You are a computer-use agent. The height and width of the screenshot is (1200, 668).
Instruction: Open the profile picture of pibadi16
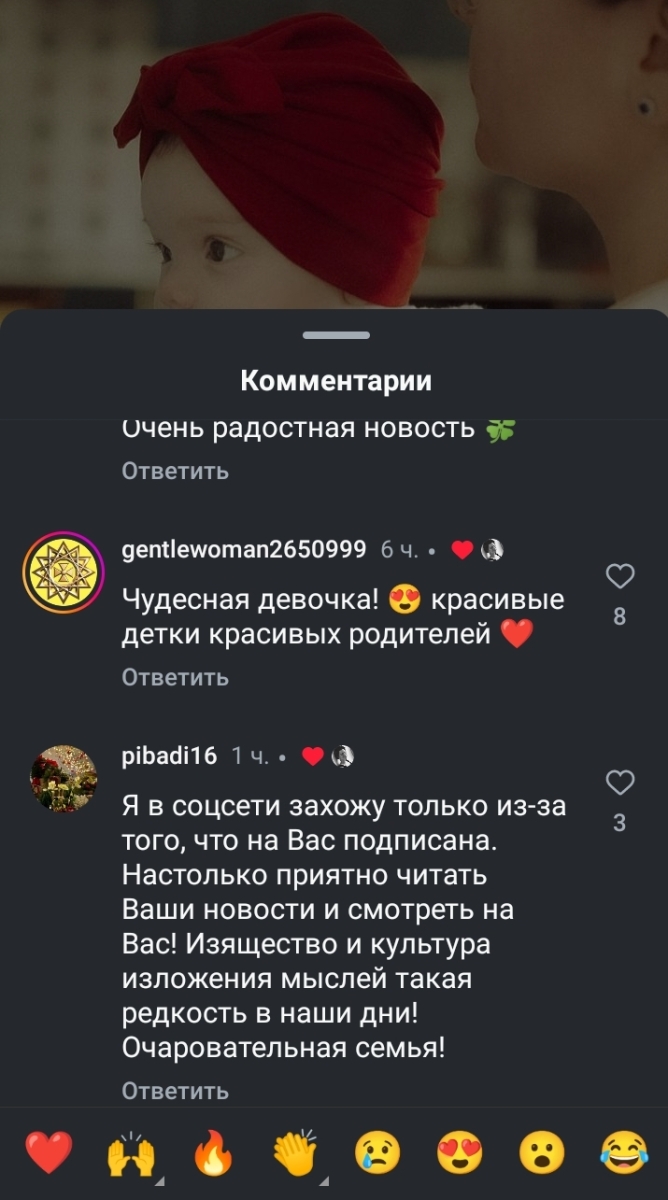(64, 778)
